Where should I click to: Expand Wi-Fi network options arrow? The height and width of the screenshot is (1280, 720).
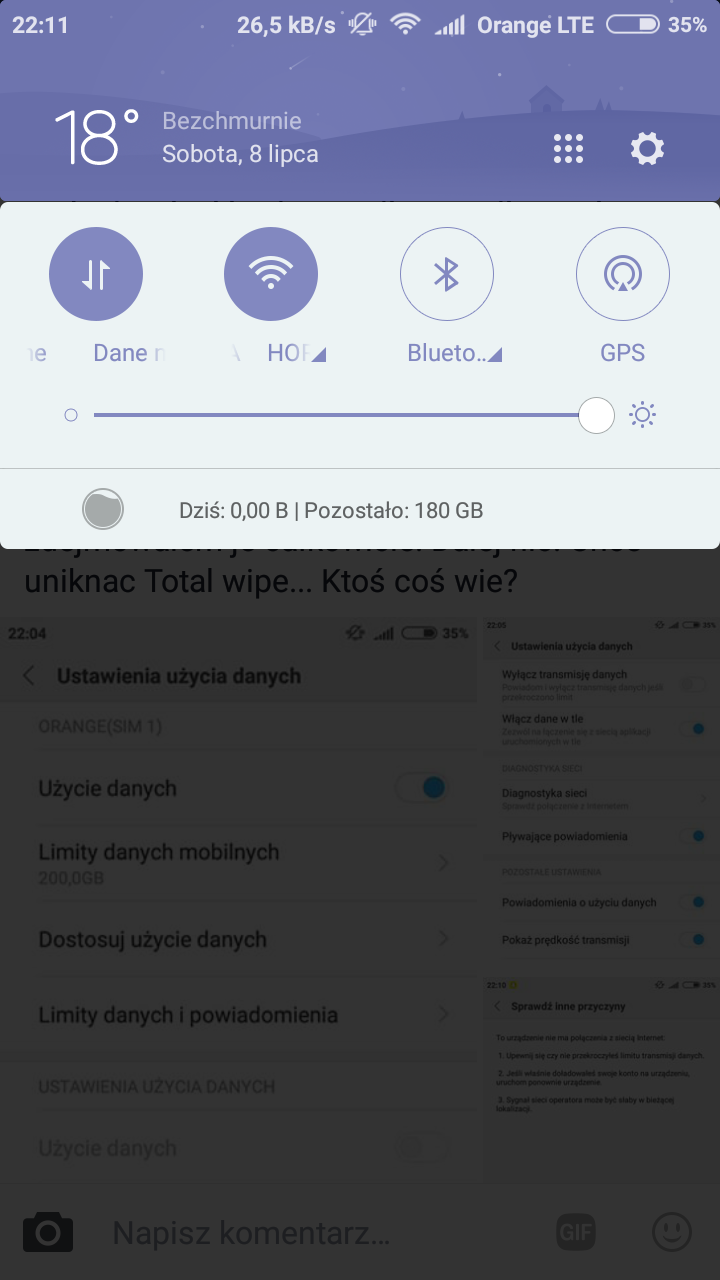click(320, 355)
